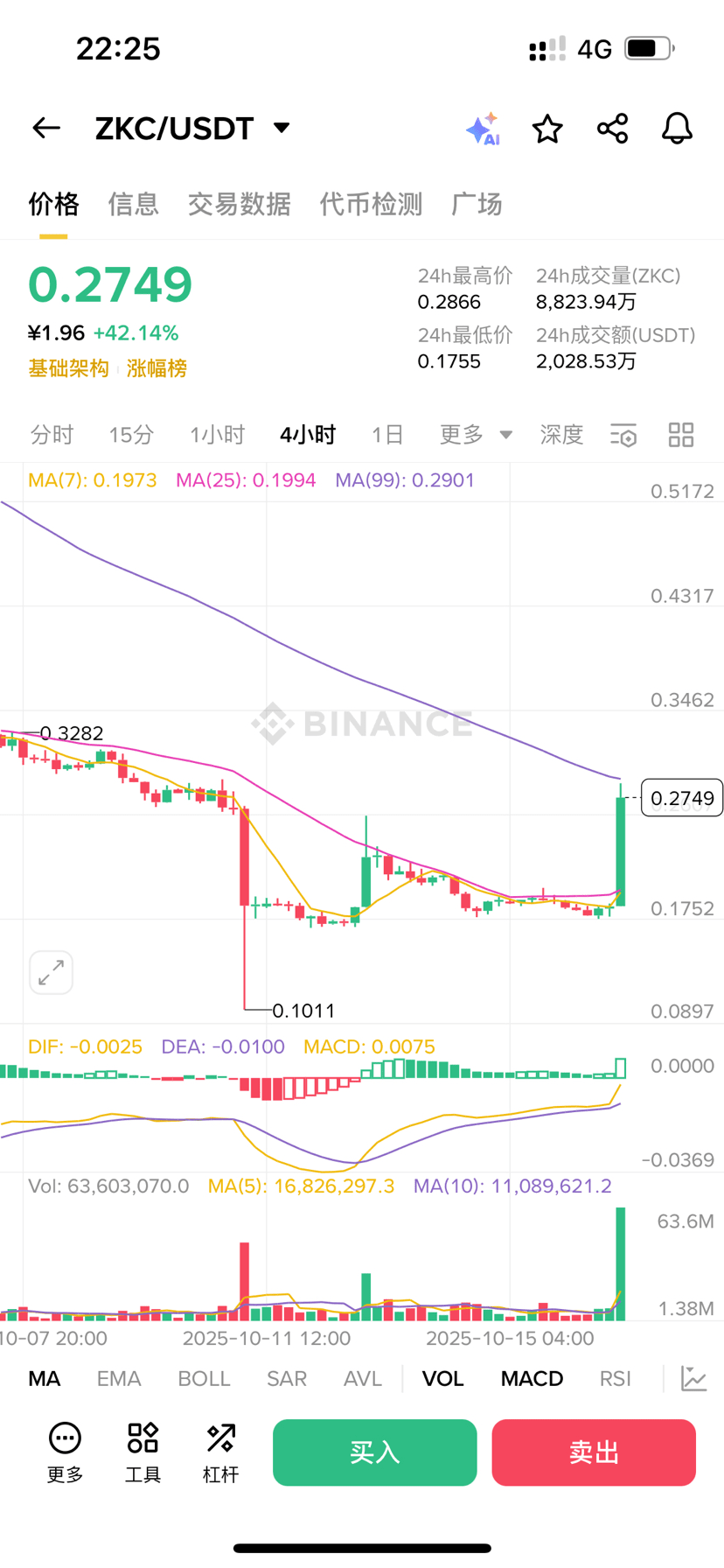The height and width of the screenshot is (1568, 724).
Task: Open the ZKC/USDT pair dropdown
Action: coord(281,129)
